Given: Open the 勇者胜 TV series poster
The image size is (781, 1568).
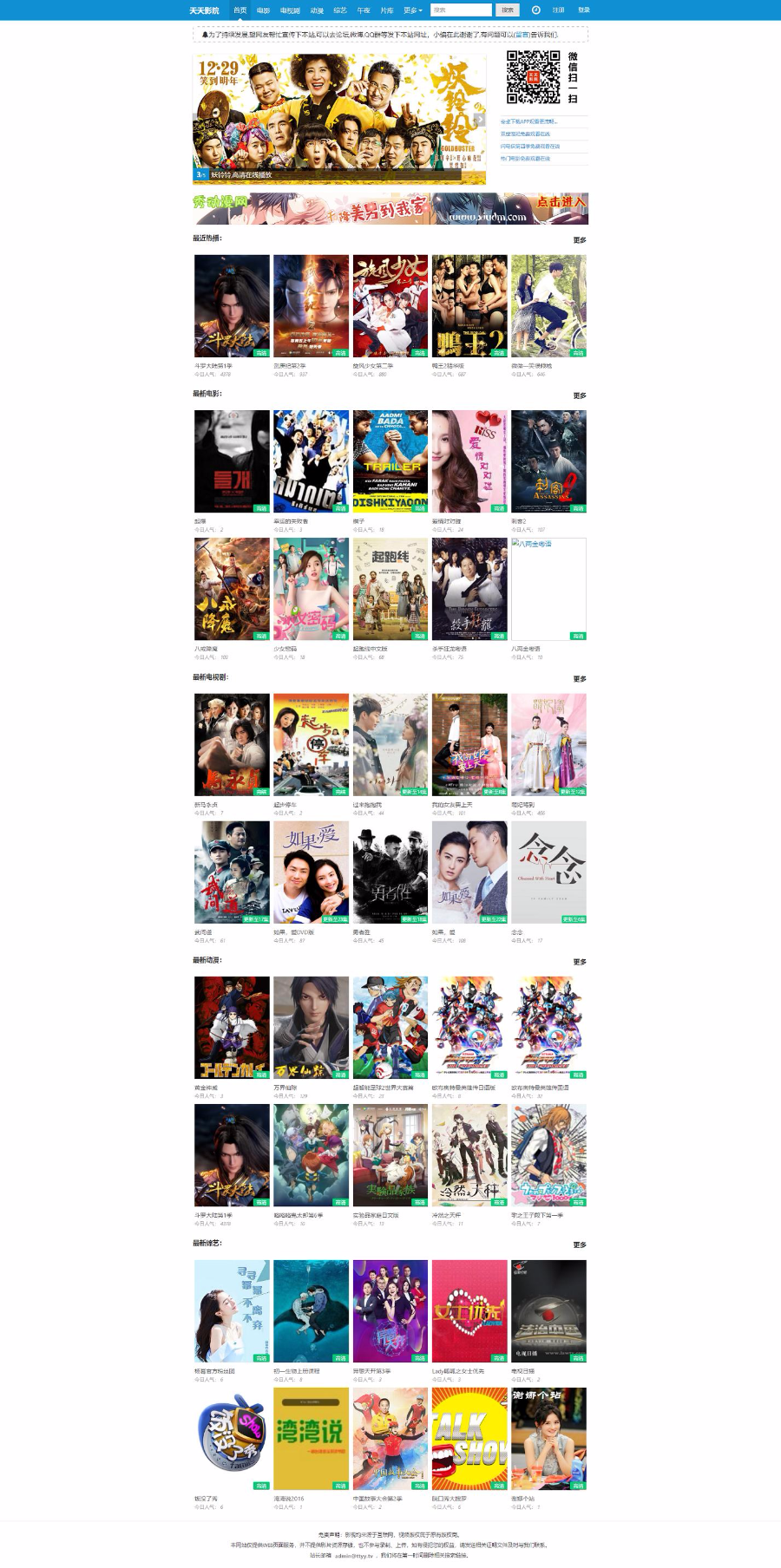Looking at the screenshot, I should point(390,872).
